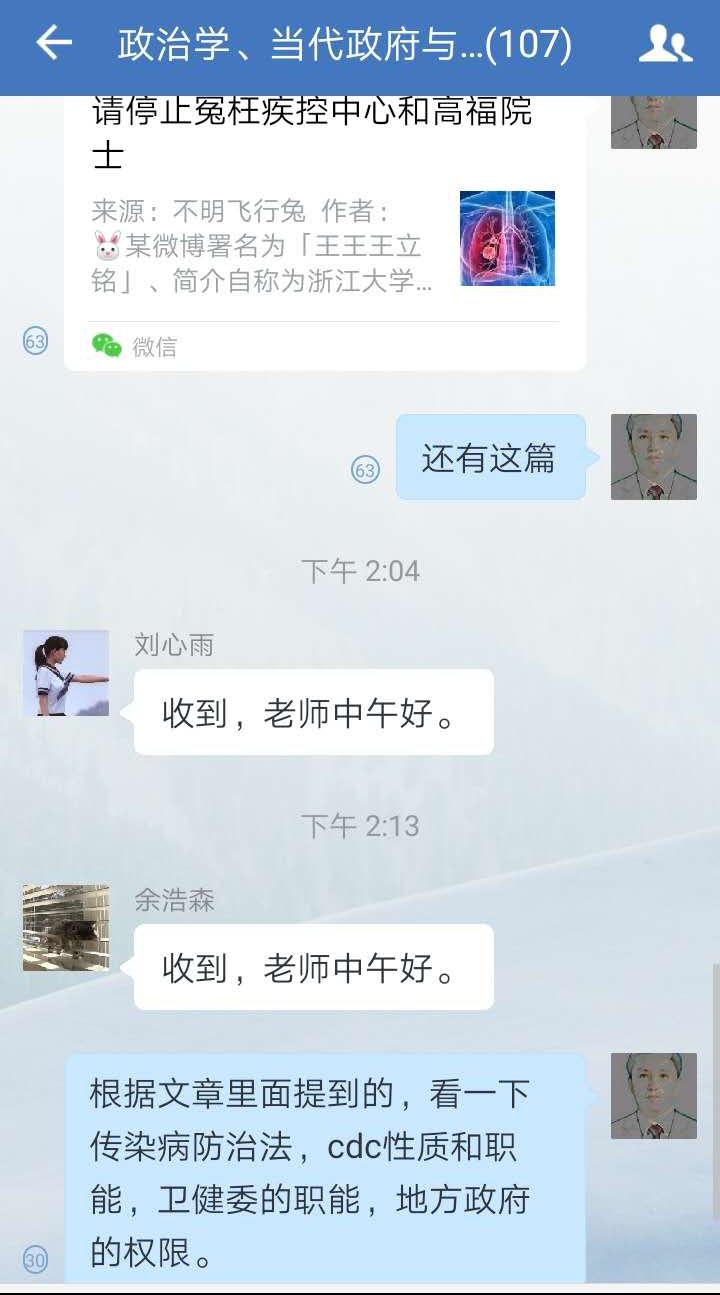Open the group members icon
This screenshot has width=720, height=1295.
point(665,44)
